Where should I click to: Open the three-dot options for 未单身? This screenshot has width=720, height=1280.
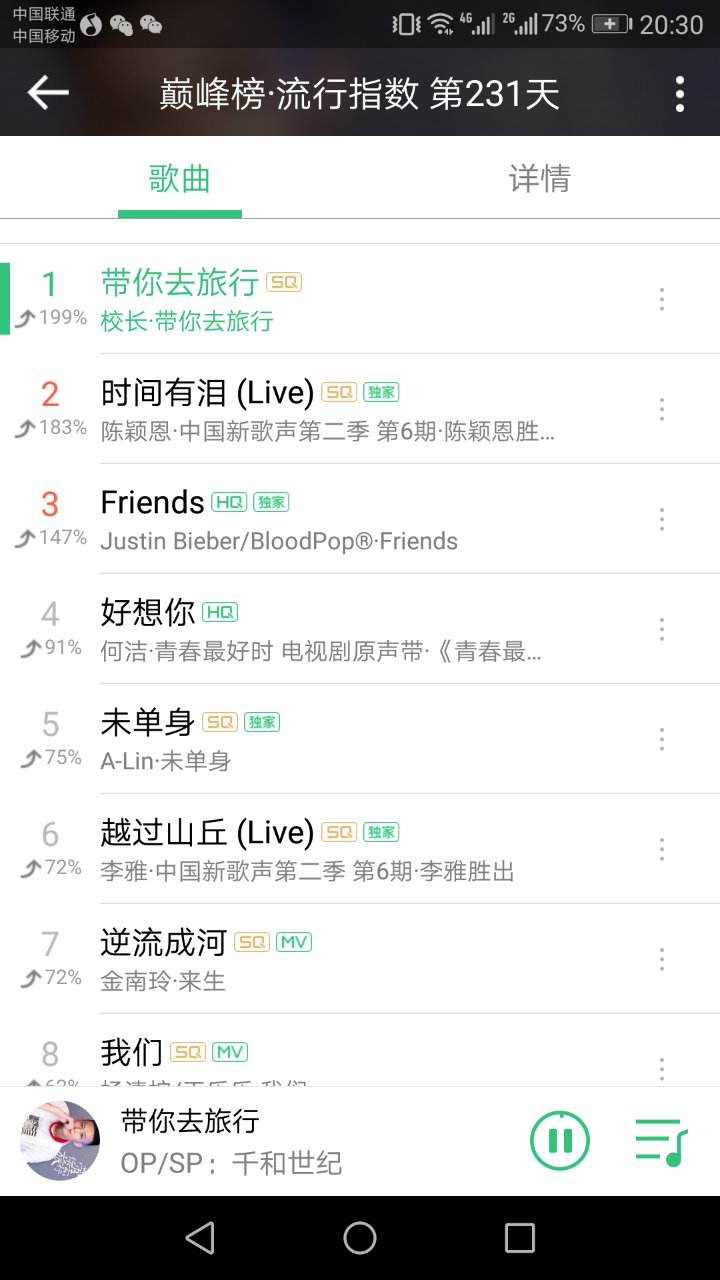pyautogui.click(x=661, y=739)
